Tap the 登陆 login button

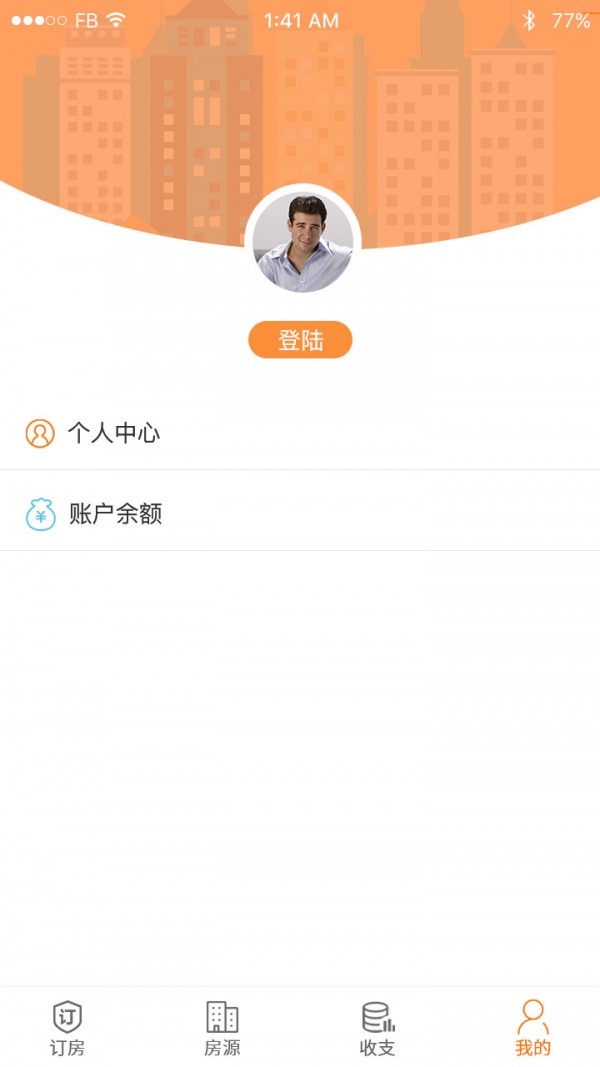coord(300,340)
